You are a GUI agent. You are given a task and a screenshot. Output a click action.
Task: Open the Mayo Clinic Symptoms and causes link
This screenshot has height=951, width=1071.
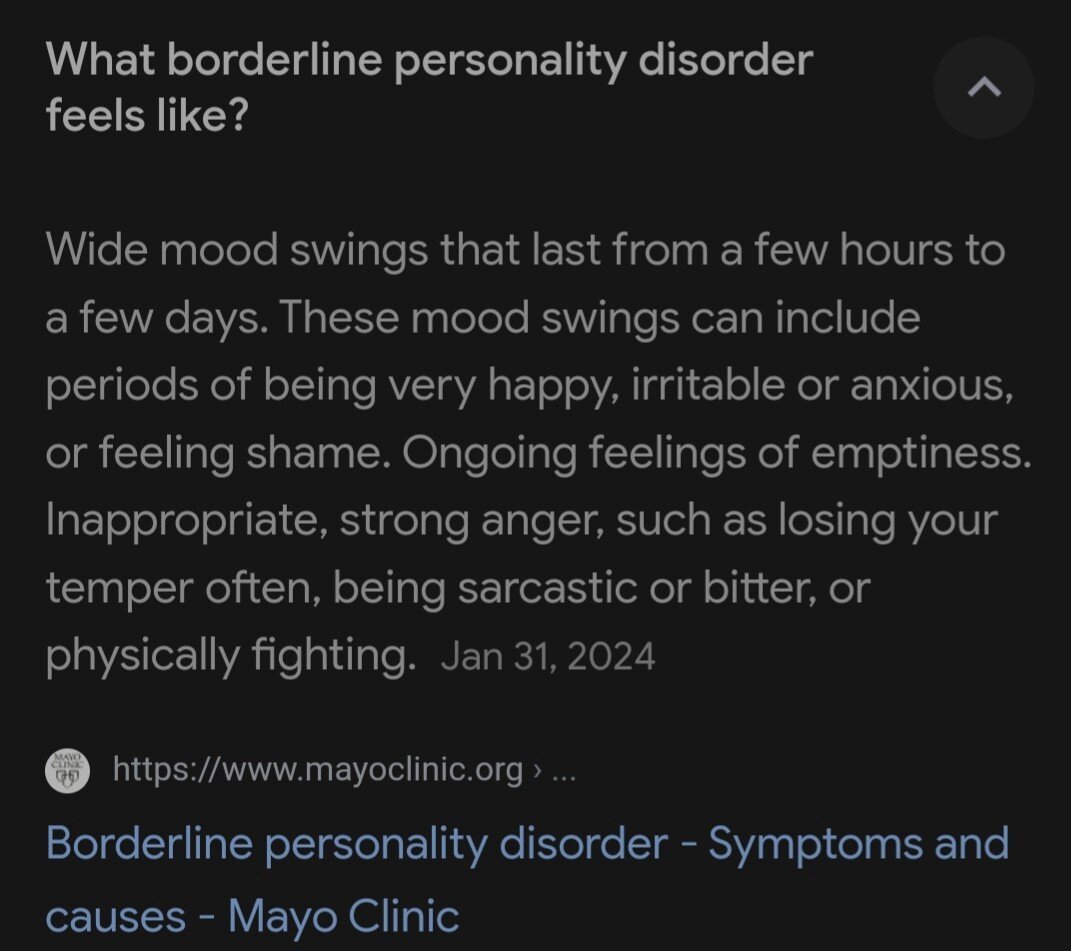[526, 845]
